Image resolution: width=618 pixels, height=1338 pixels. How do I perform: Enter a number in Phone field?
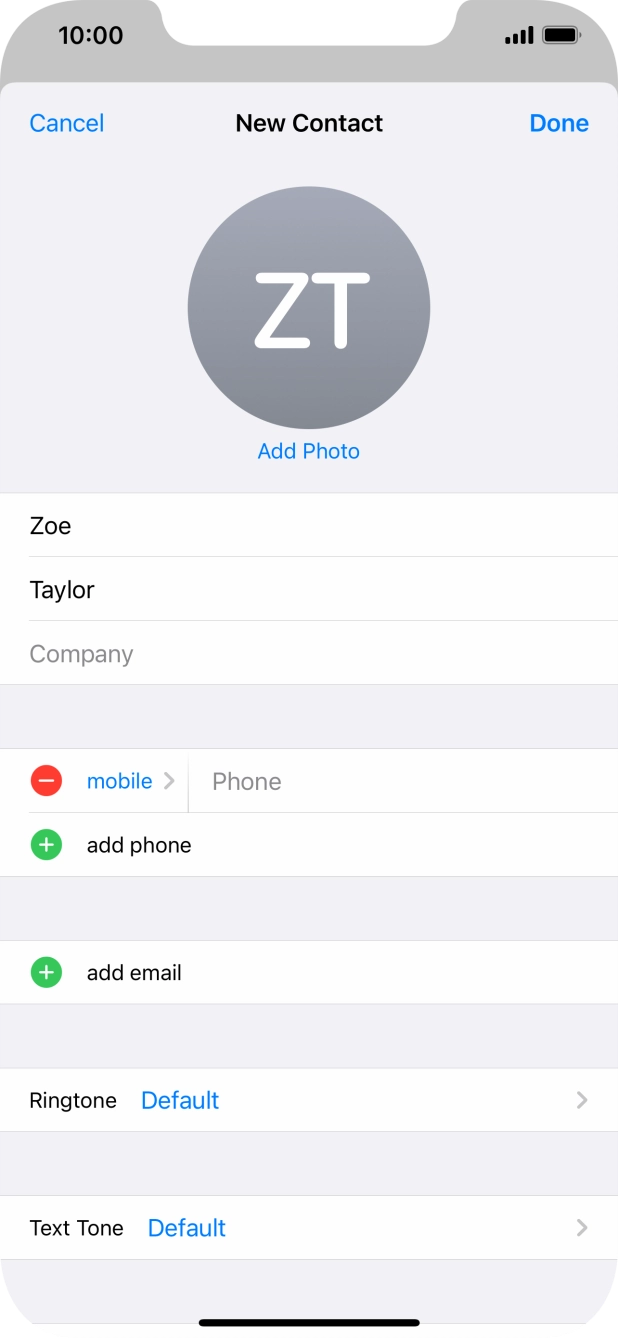(400, 781)
